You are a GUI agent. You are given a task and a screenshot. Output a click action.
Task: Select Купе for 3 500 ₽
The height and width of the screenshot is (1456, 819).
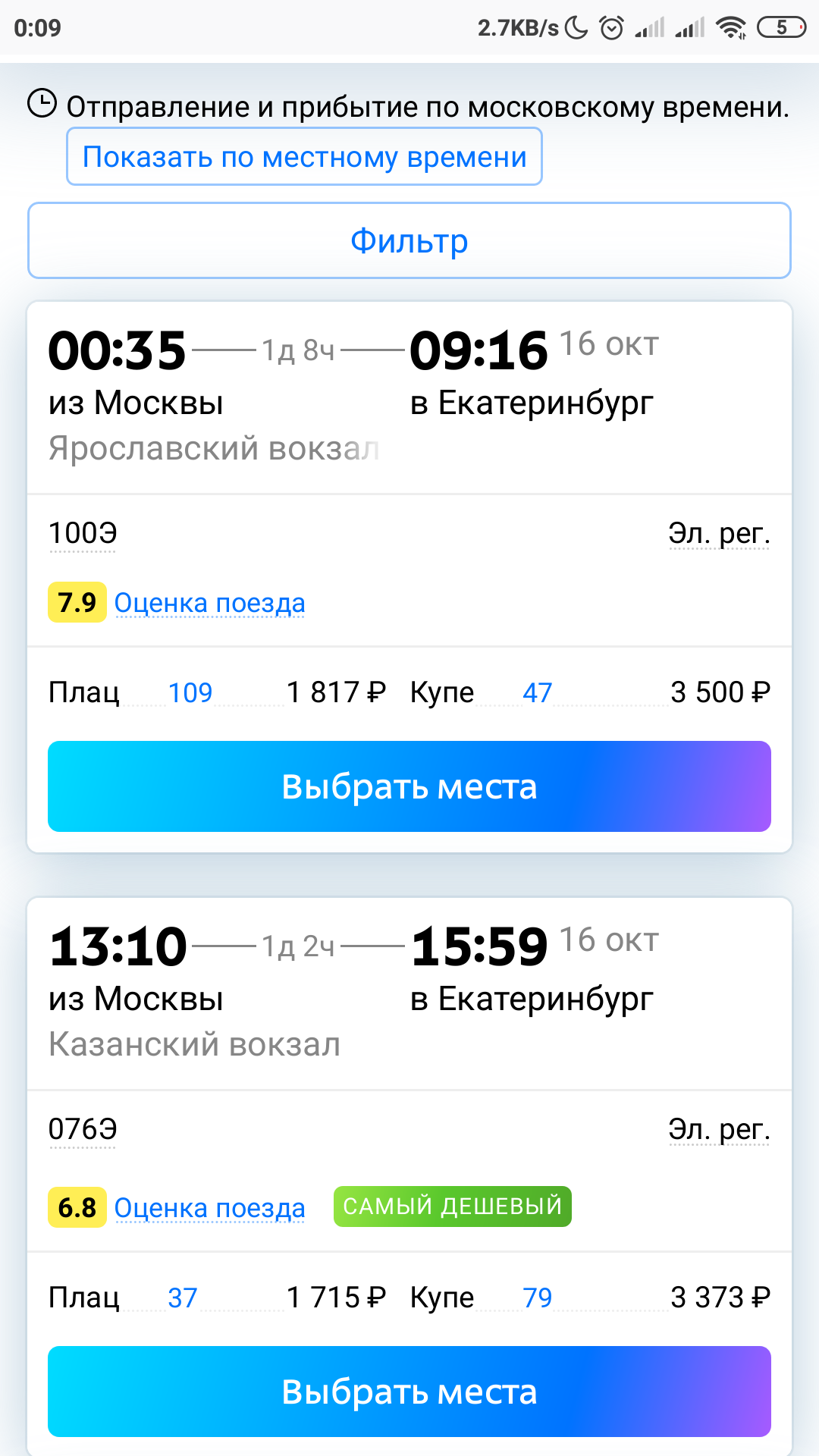click(590, 692)
